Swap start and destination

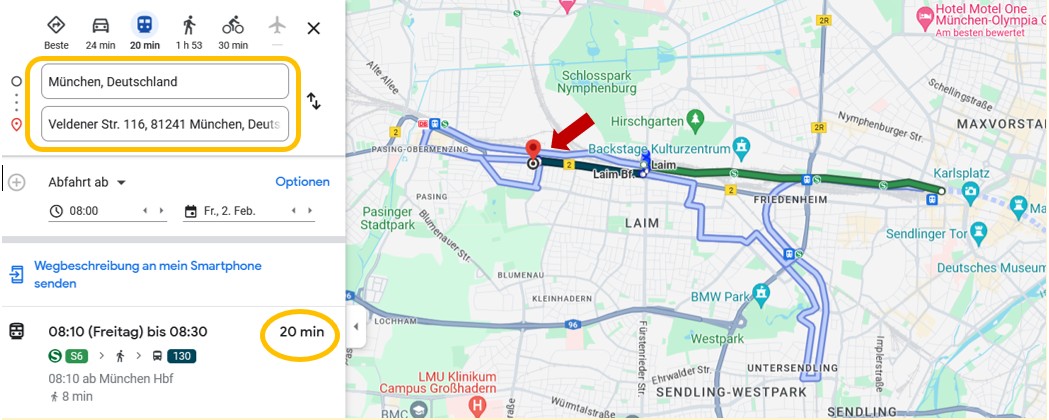coord(313,101)
